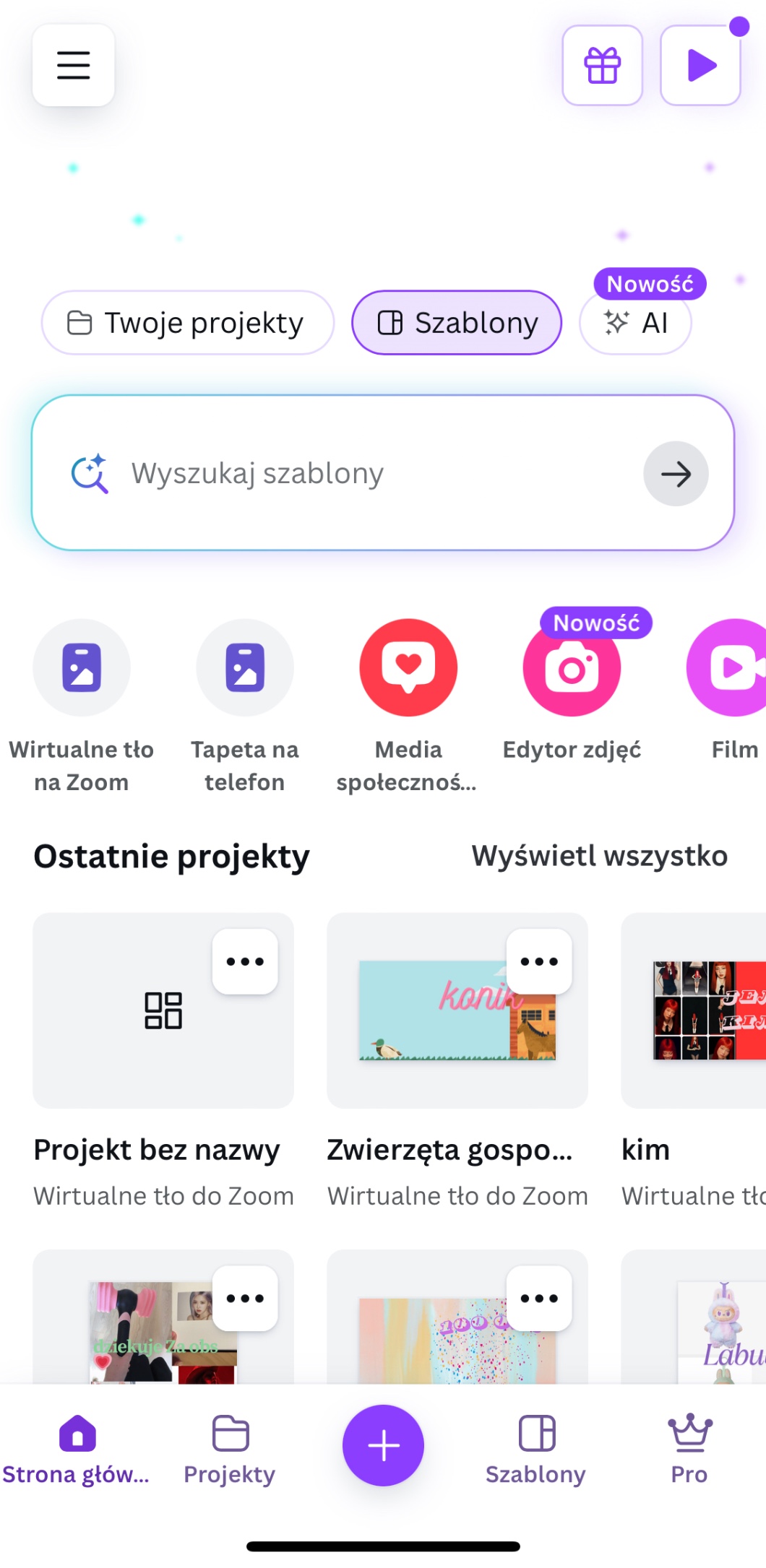Choose Wirtualne tło na Zoom category
This screenshot has height=1568, width=766.
[82, 667]
